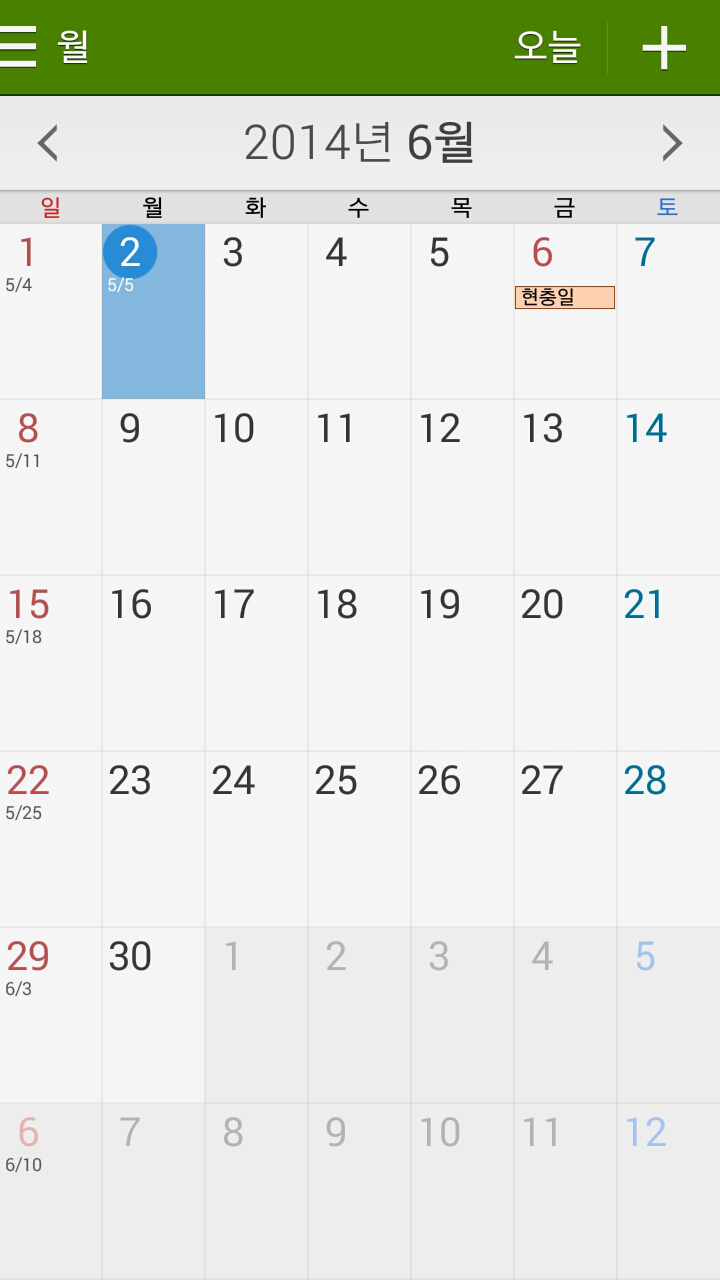The image size is (720, 1280).
Task: Go to previous month arrow
Action: coord(48,143)
